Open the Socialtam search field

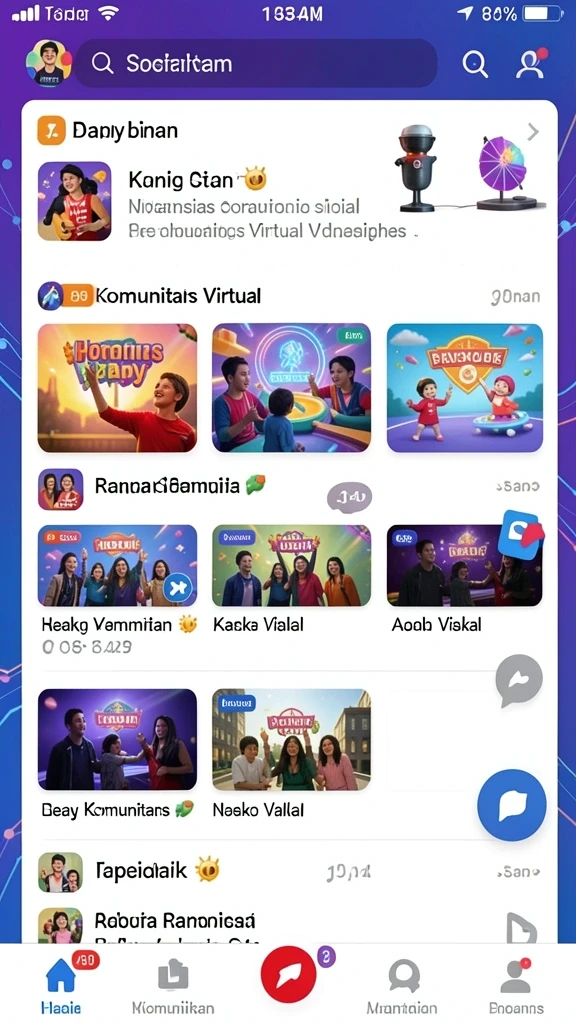click(x=255, y=63)
